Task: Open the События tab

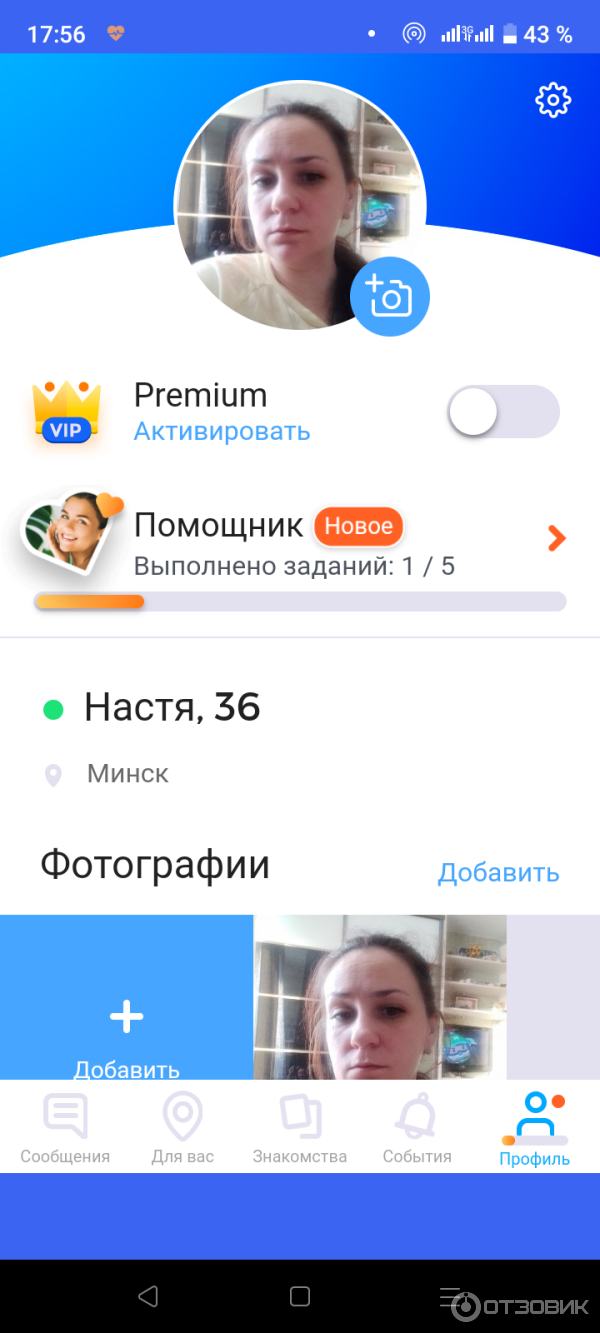Action: click(x=417, y=1130)
